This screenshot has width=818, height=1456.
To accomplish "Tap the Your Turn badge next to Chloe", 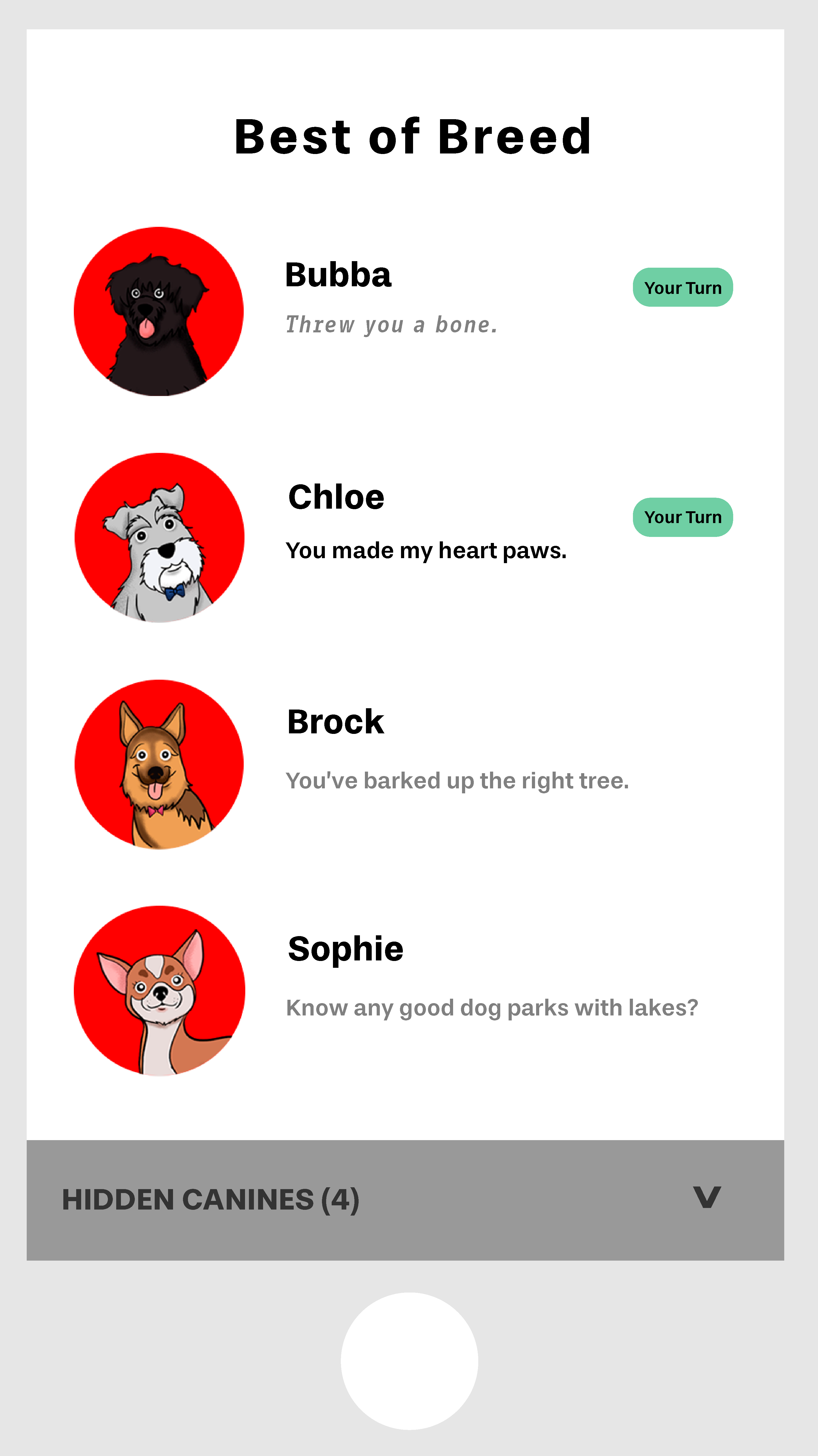I will tap(682, 517).
